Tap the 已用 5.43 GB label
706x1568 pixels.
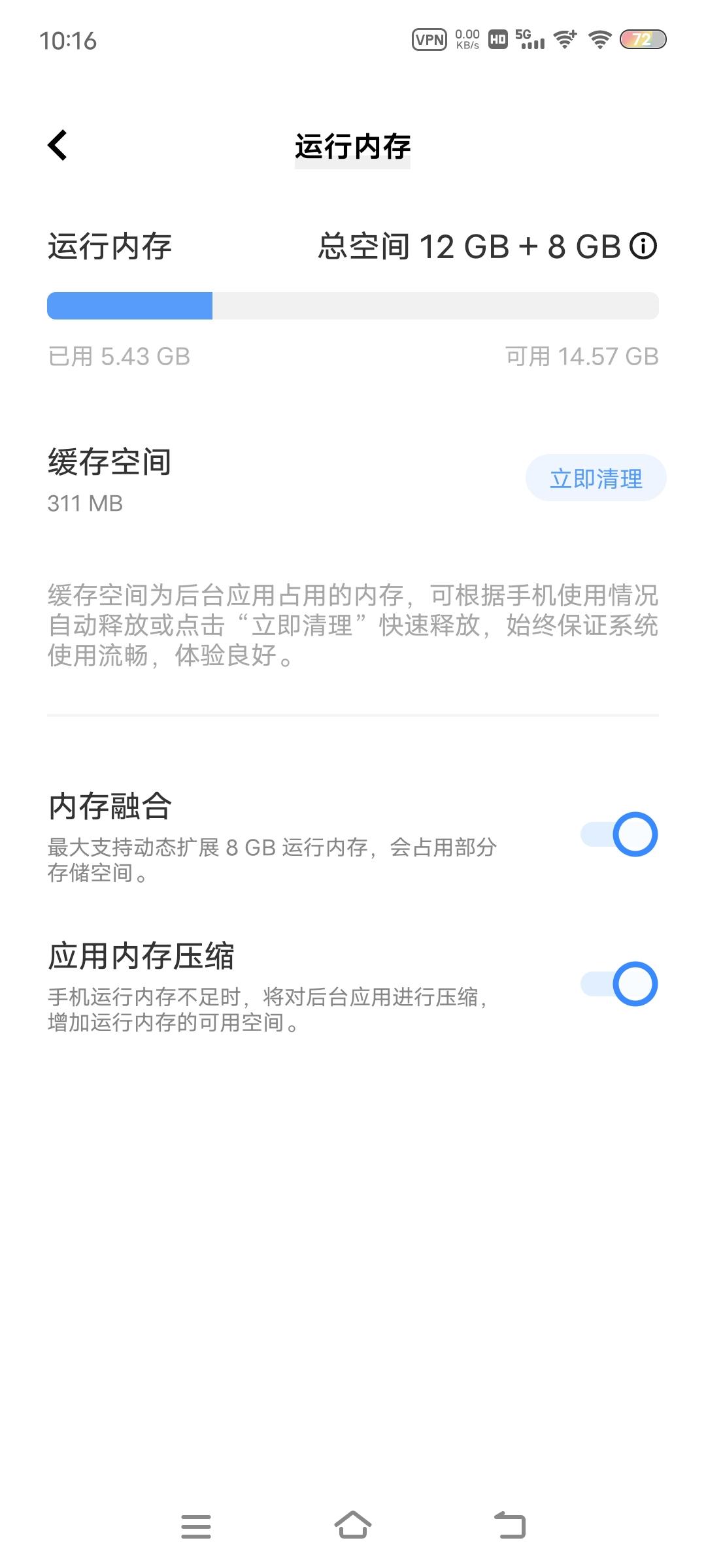(118, 357)
